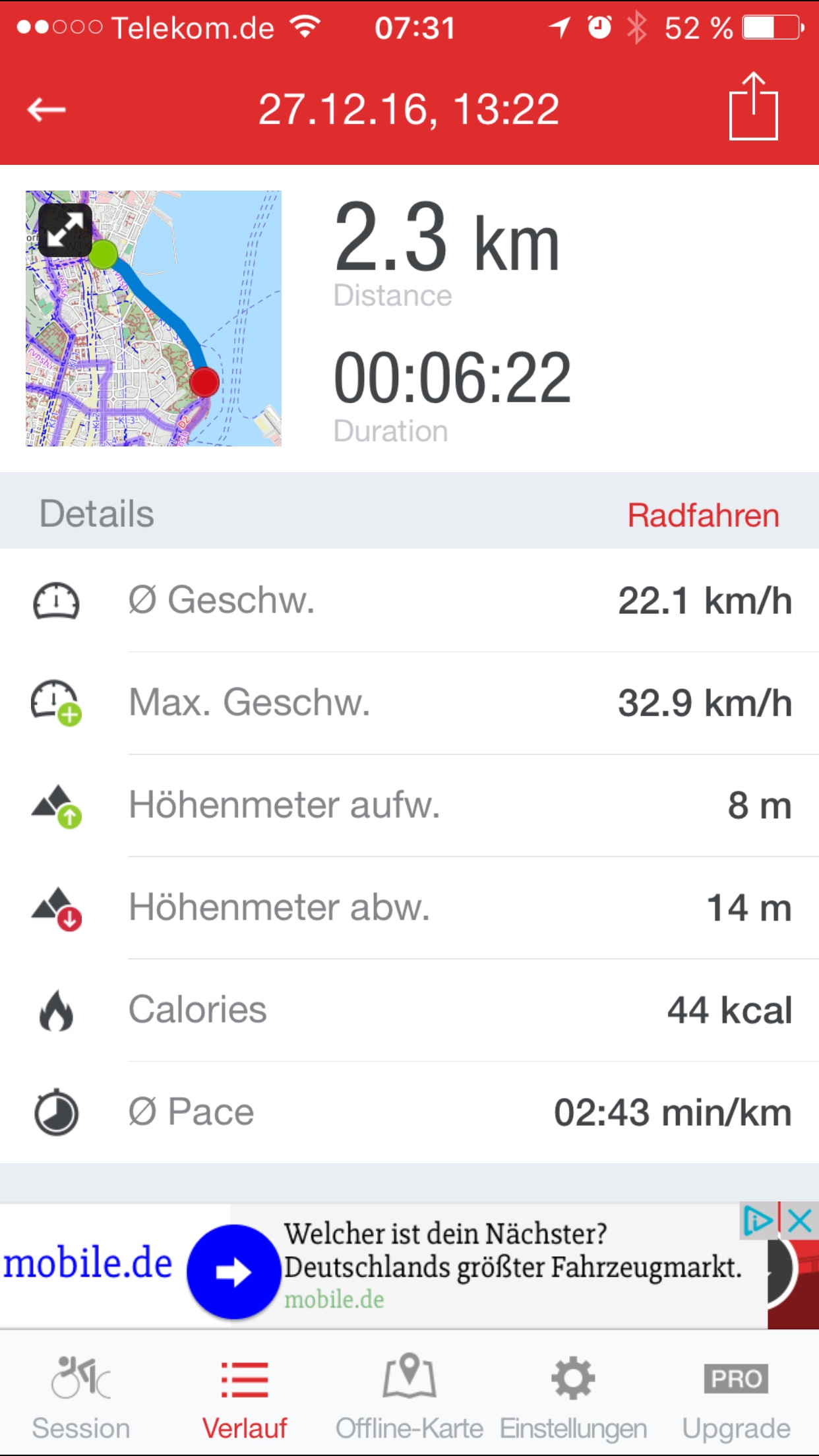Go back with the arrow icon
This screenshot has width=819, height=1456.
tap(46, 109)
